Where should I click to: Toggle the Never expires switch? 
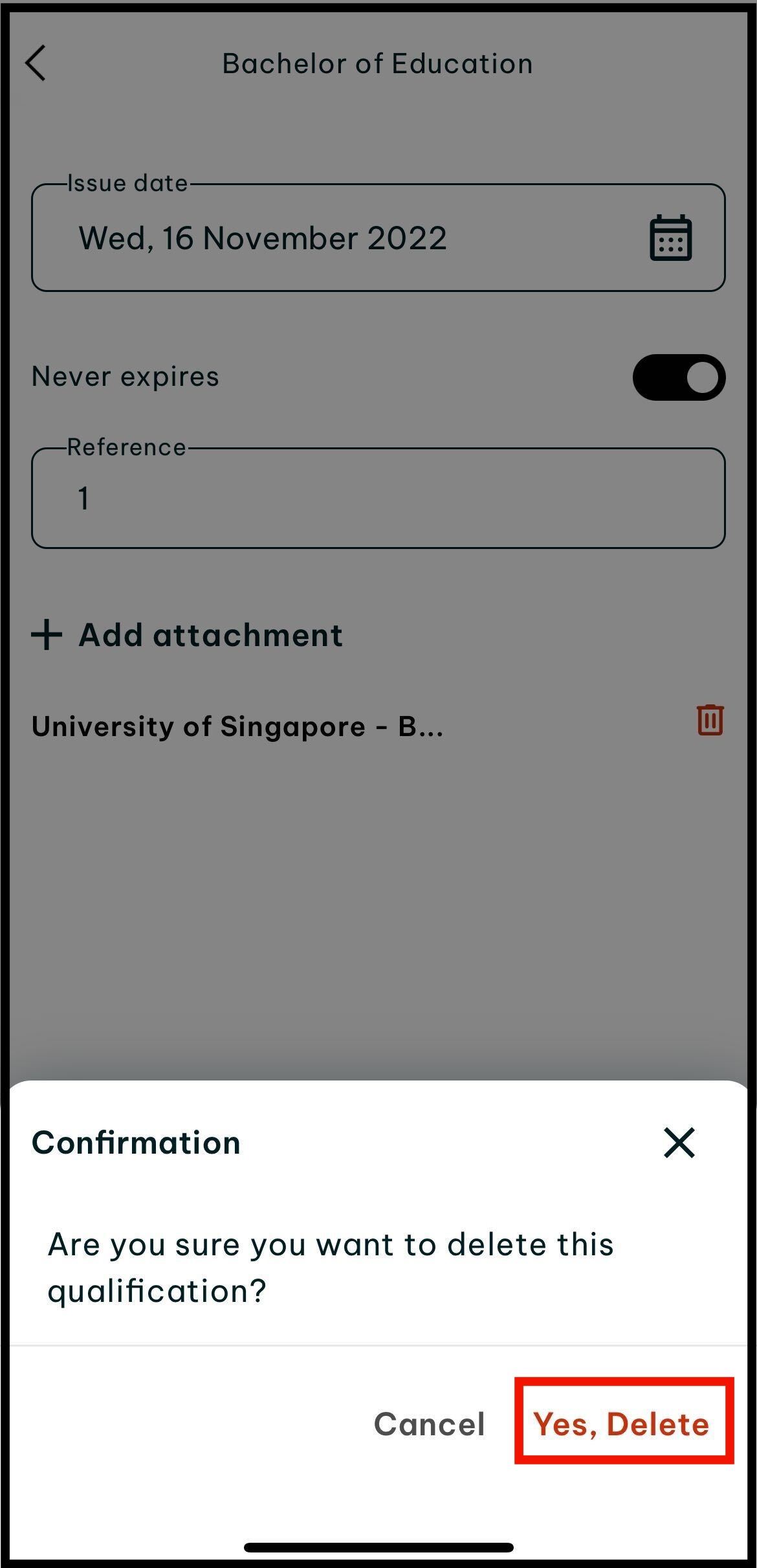pos(679,377)
